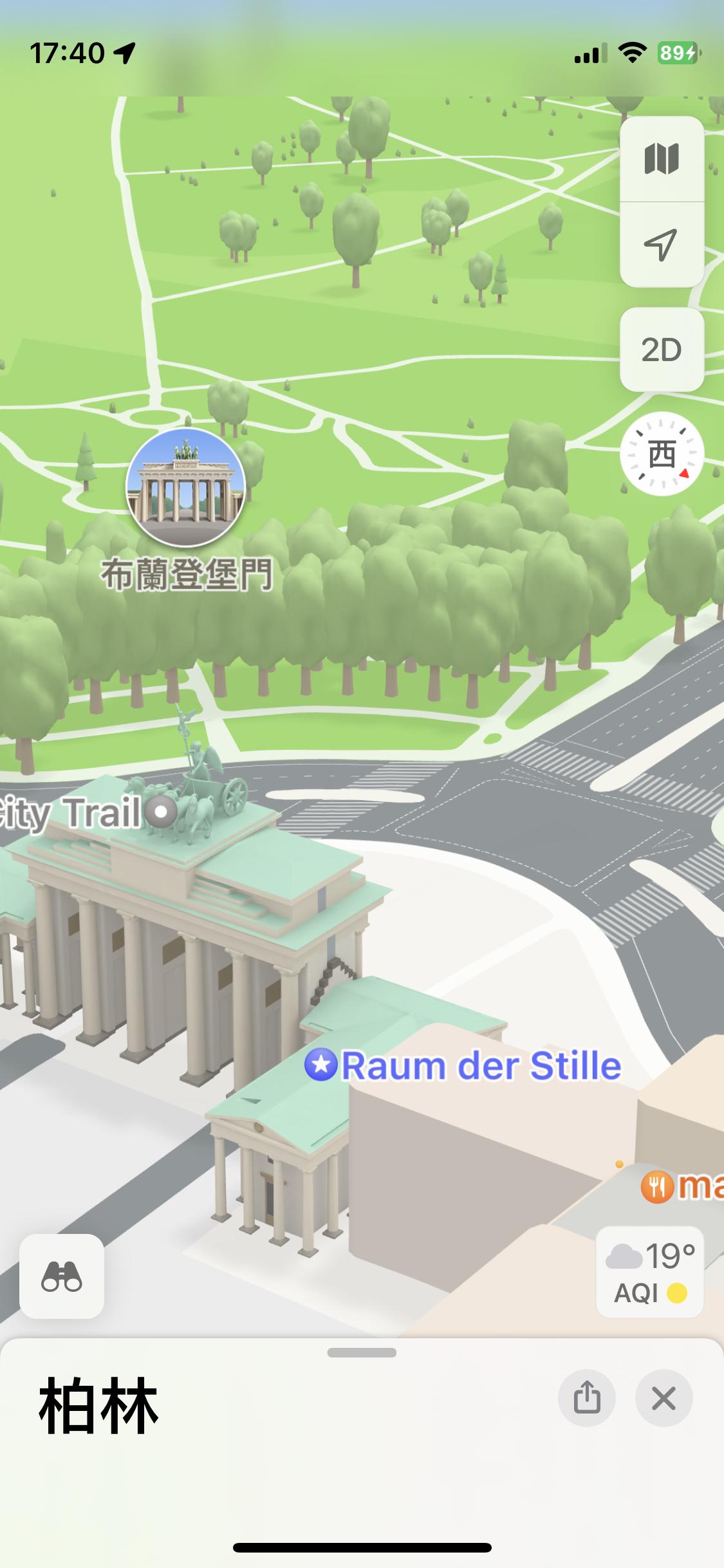Open the map mode selector
724x1568 pixels.
point(661,159)
